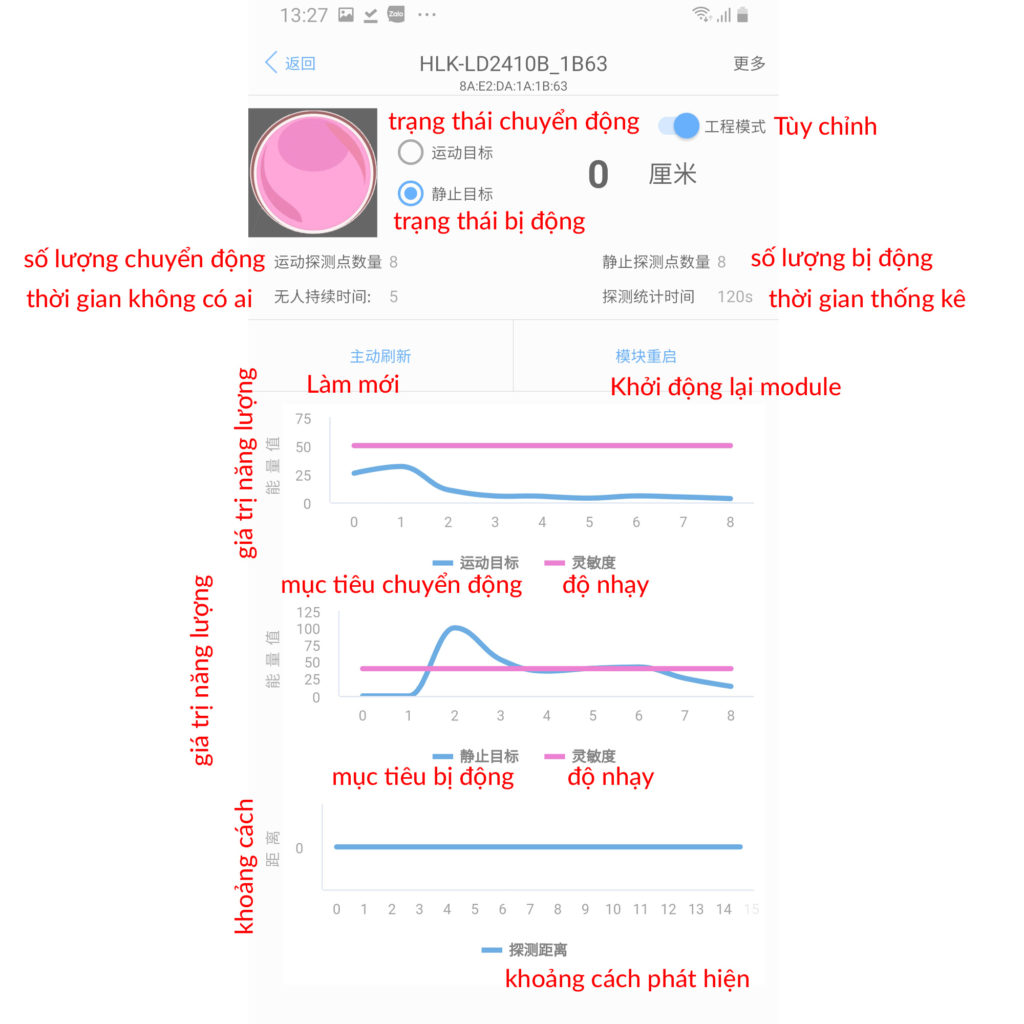Screen dimensions: 1024x1024
Task: Restart the module with 模块重启
Action: click(x=646, y=356)
